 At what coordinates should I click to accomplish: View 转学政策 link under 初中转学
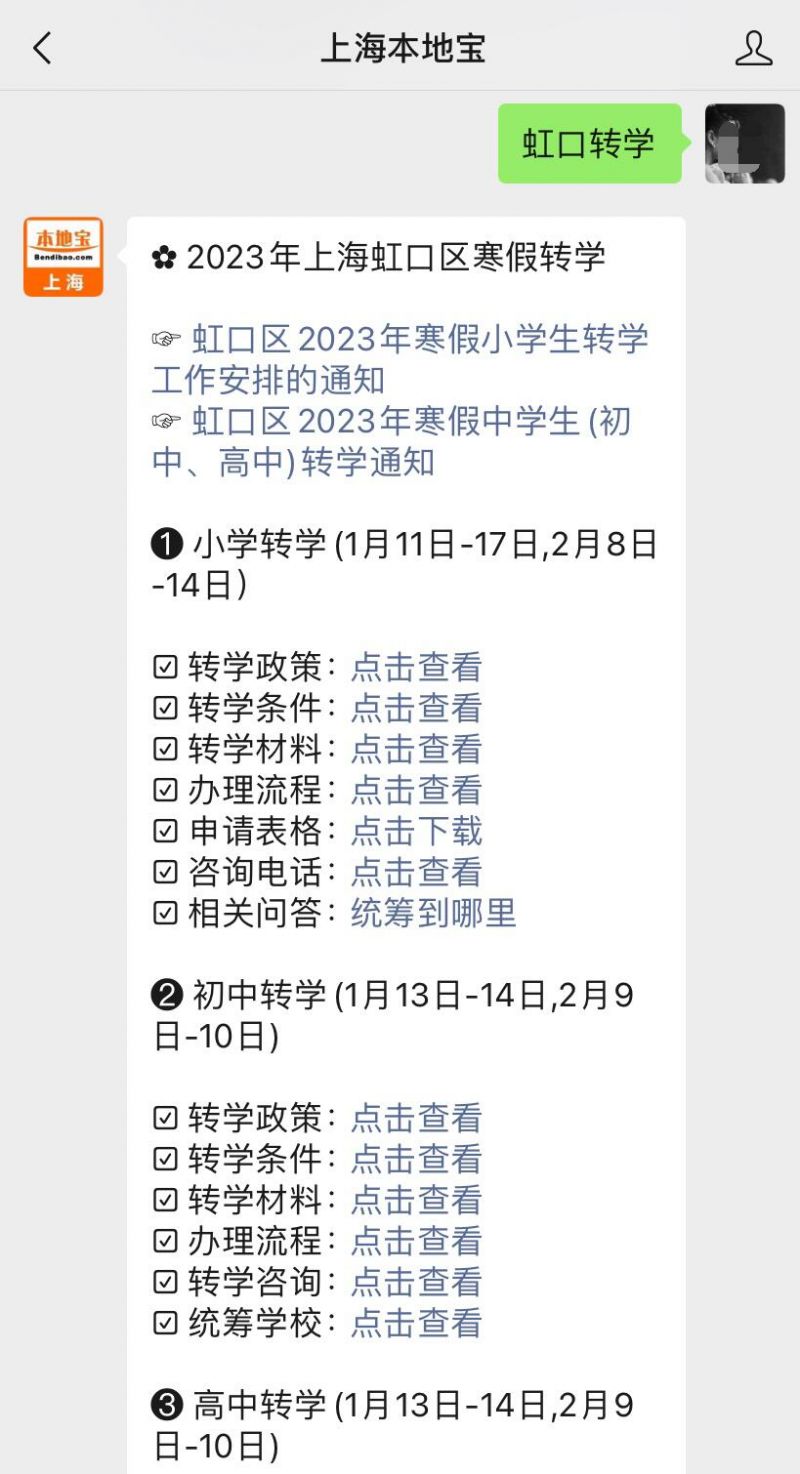pyautogui.click(x=416, y=1118)
